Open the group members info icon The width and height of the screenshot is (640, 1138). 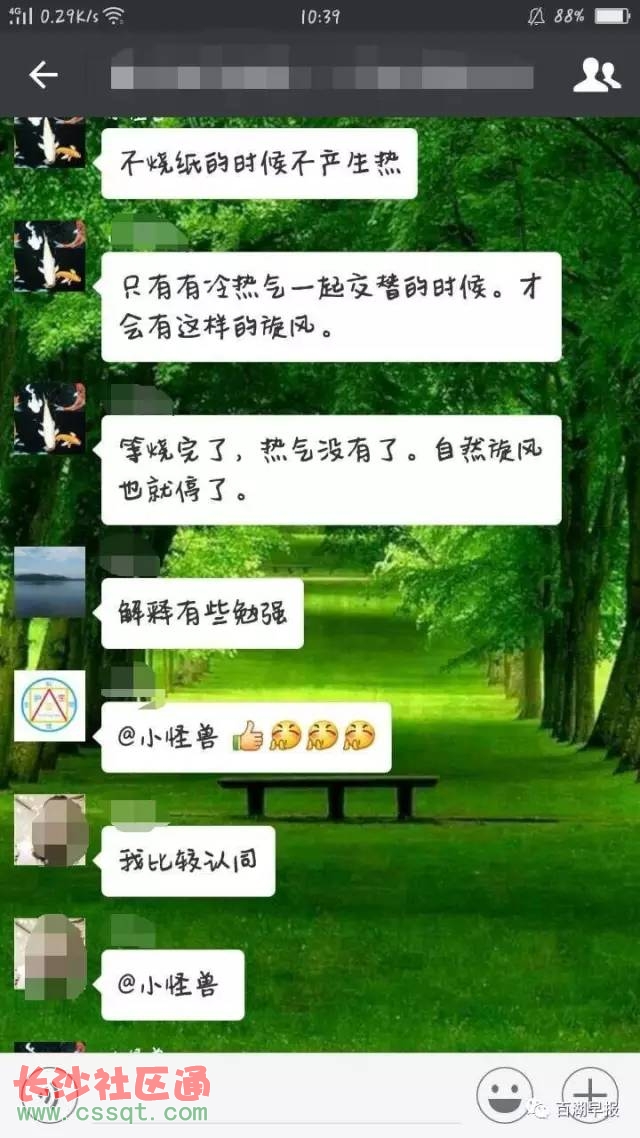coord(596,75)
